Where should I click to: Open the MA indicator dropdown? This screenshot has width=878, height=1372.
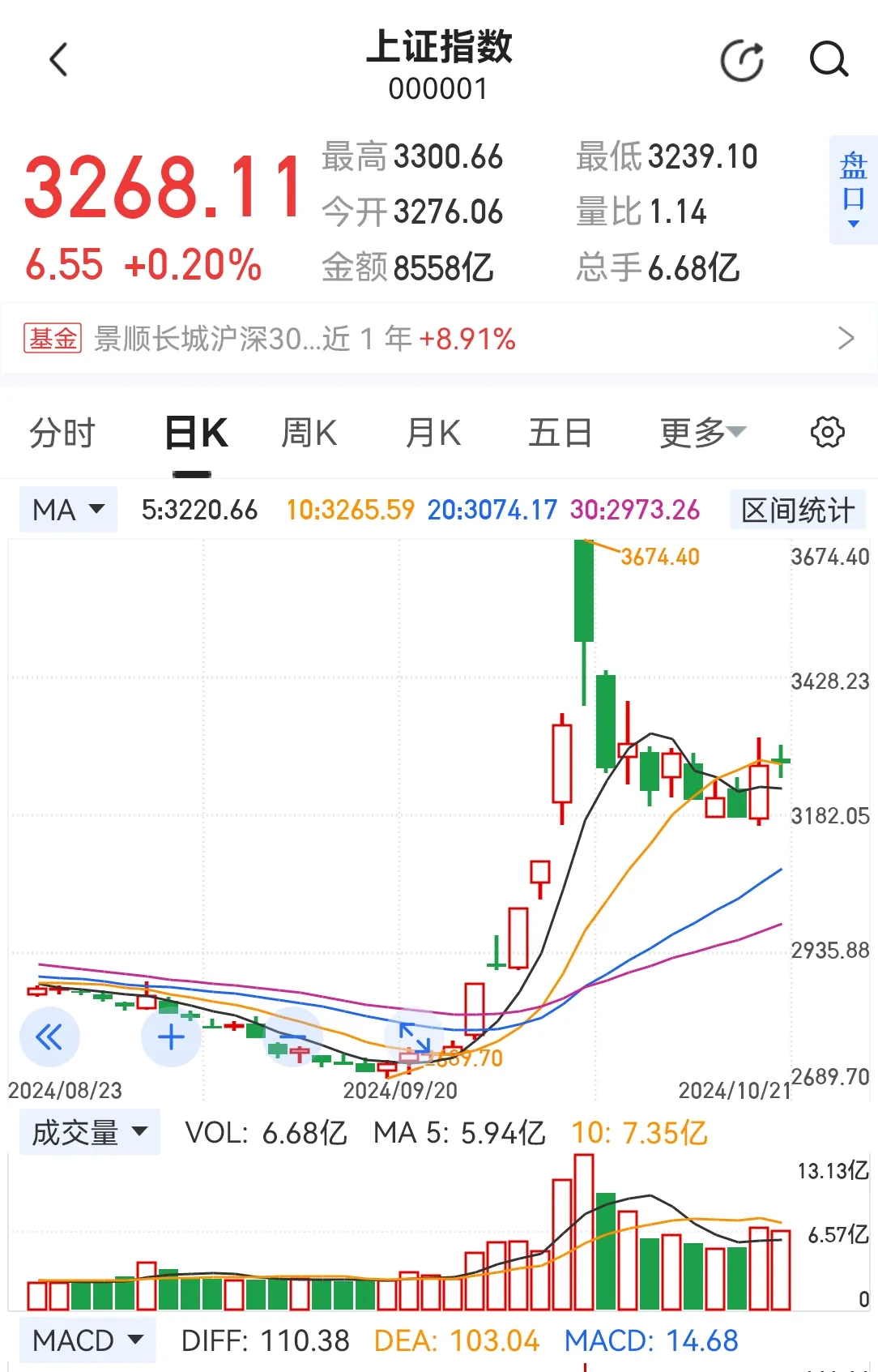tap(67, 510)
